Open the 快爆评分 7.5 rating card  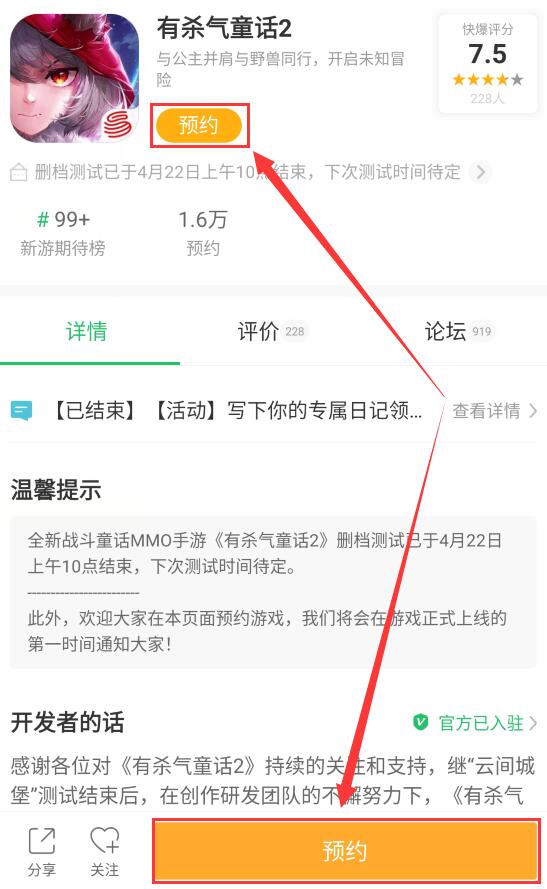coord(487,64)
